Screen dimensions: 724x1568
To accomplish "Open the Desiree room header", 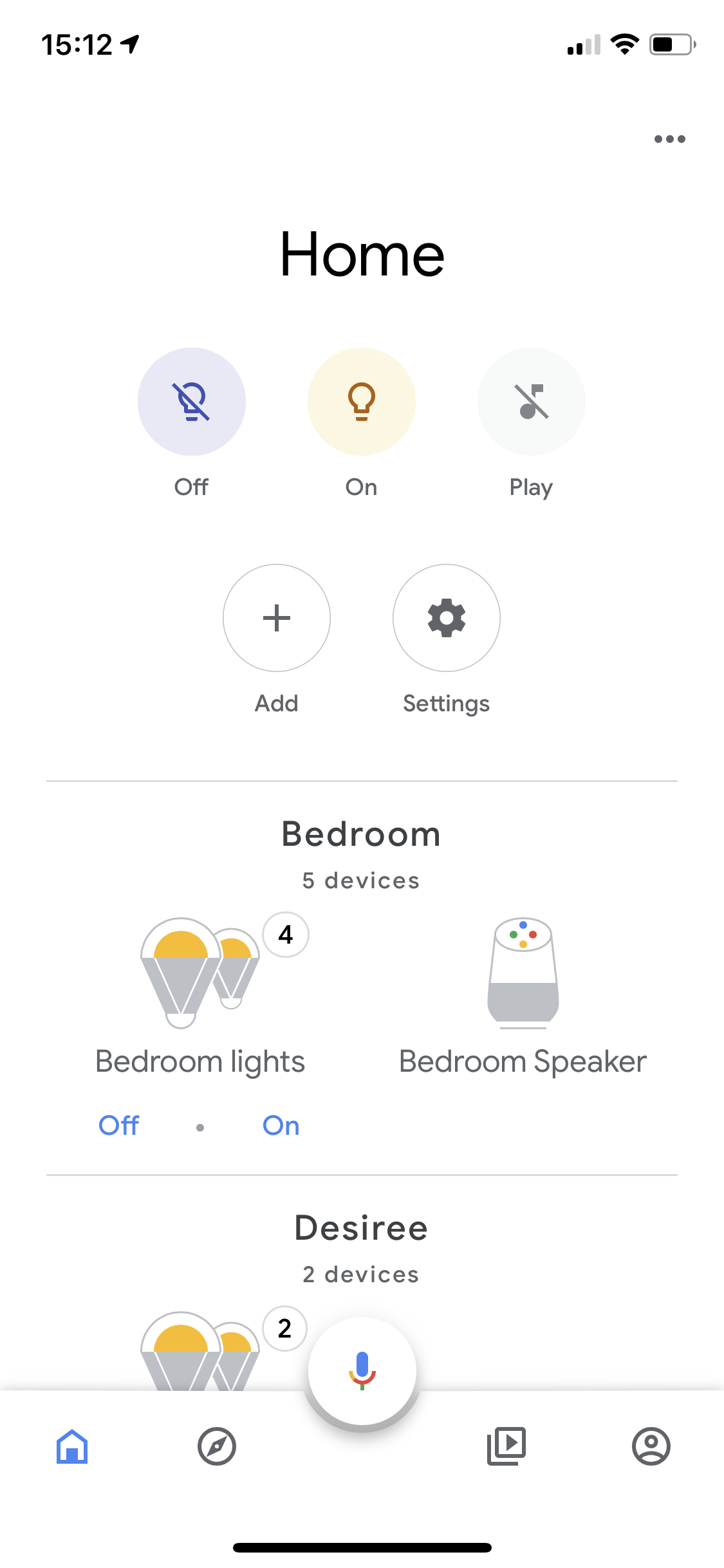I will (x=360, y=1227).
